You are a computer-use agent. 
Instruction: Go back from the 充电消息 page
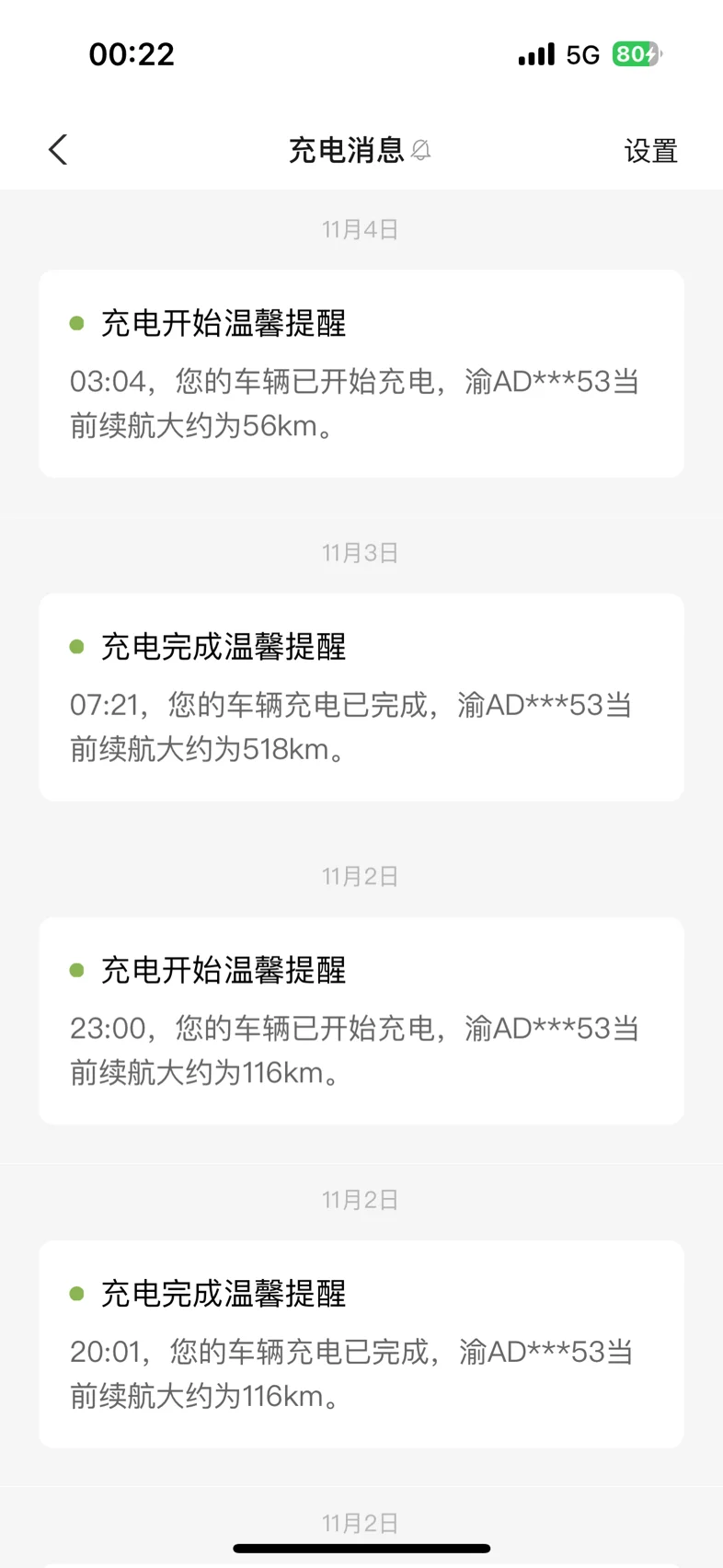tap(59, 150)
